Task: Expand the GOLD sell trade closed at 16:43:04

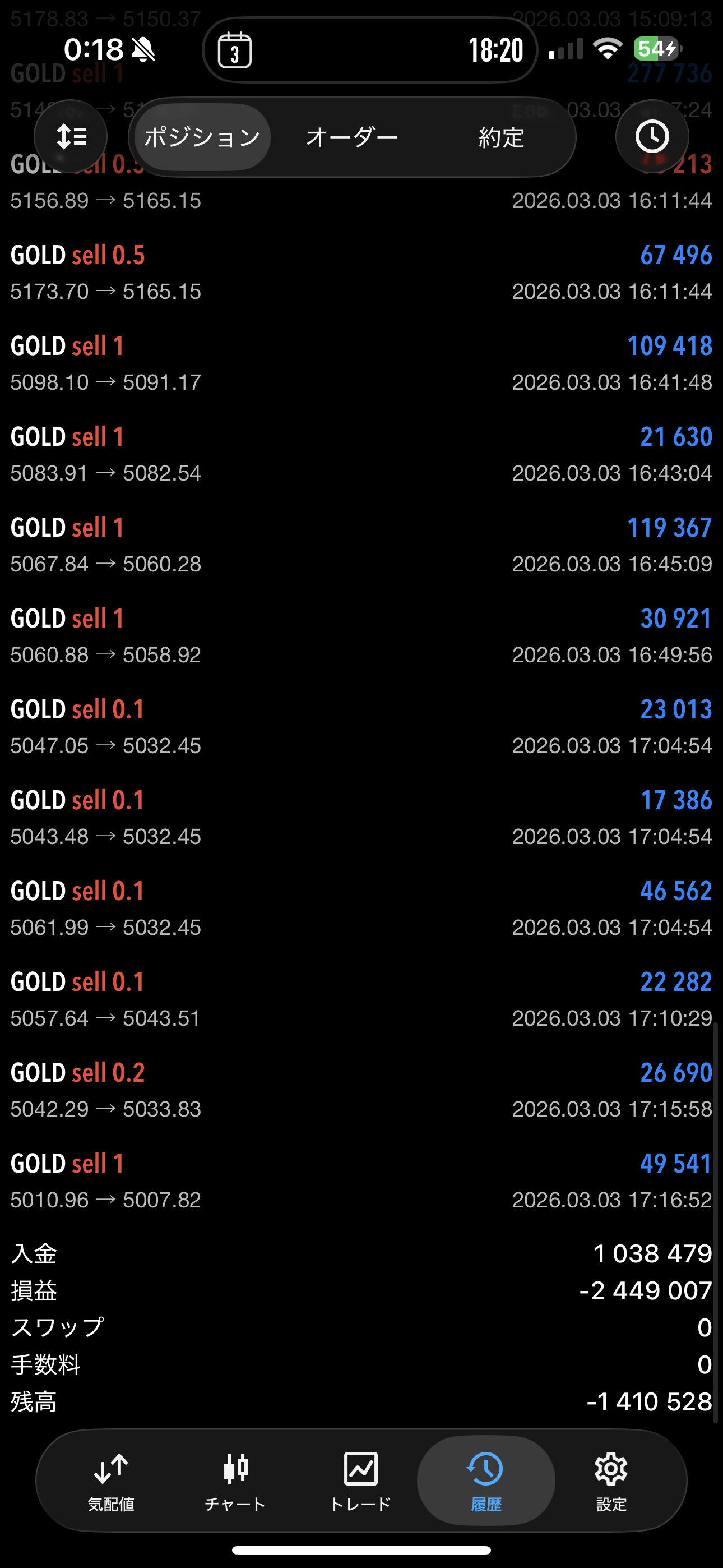Action: [x=361, y=454]
